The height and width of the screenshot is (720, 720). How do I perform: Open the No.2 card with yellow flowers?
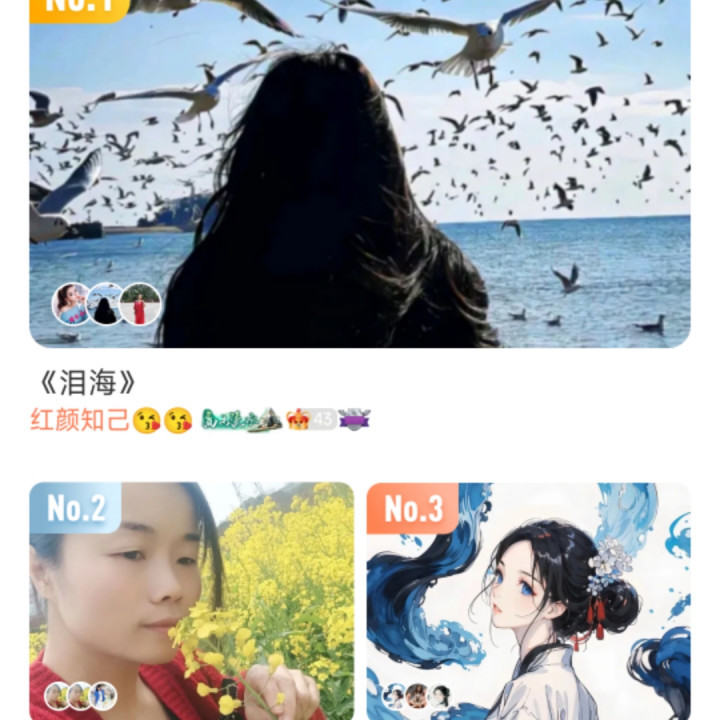(x=191, y=600)
